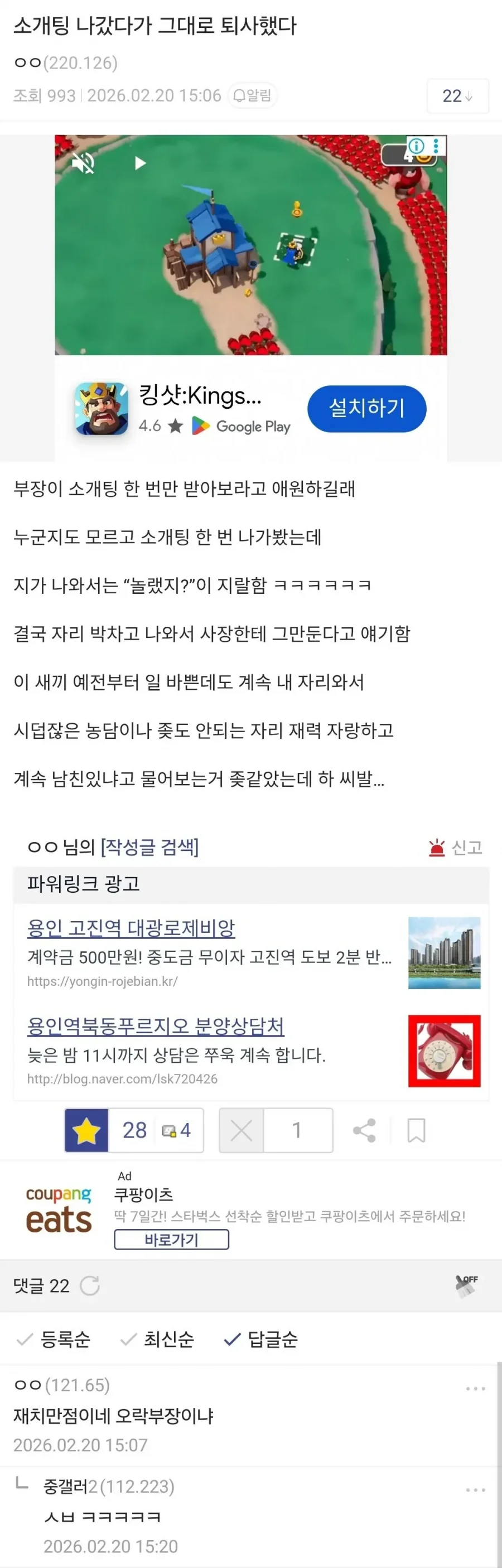
Task: Bookmark this post
Action: (x=416, y=1130)
